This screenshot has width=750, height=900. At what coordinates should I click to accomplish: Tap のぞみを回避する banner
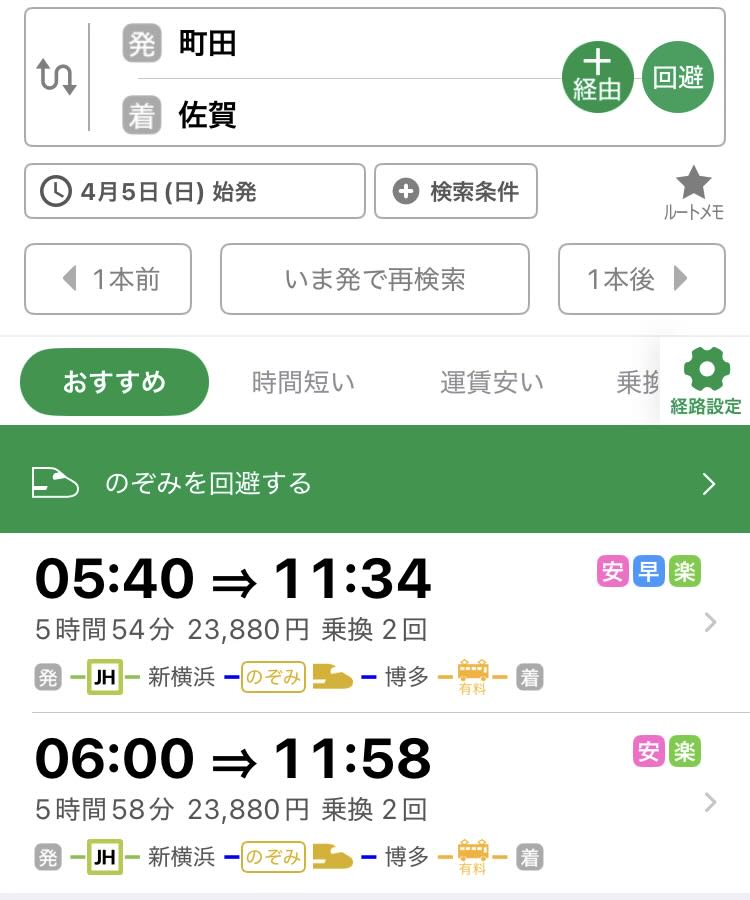tap(375, 484)
